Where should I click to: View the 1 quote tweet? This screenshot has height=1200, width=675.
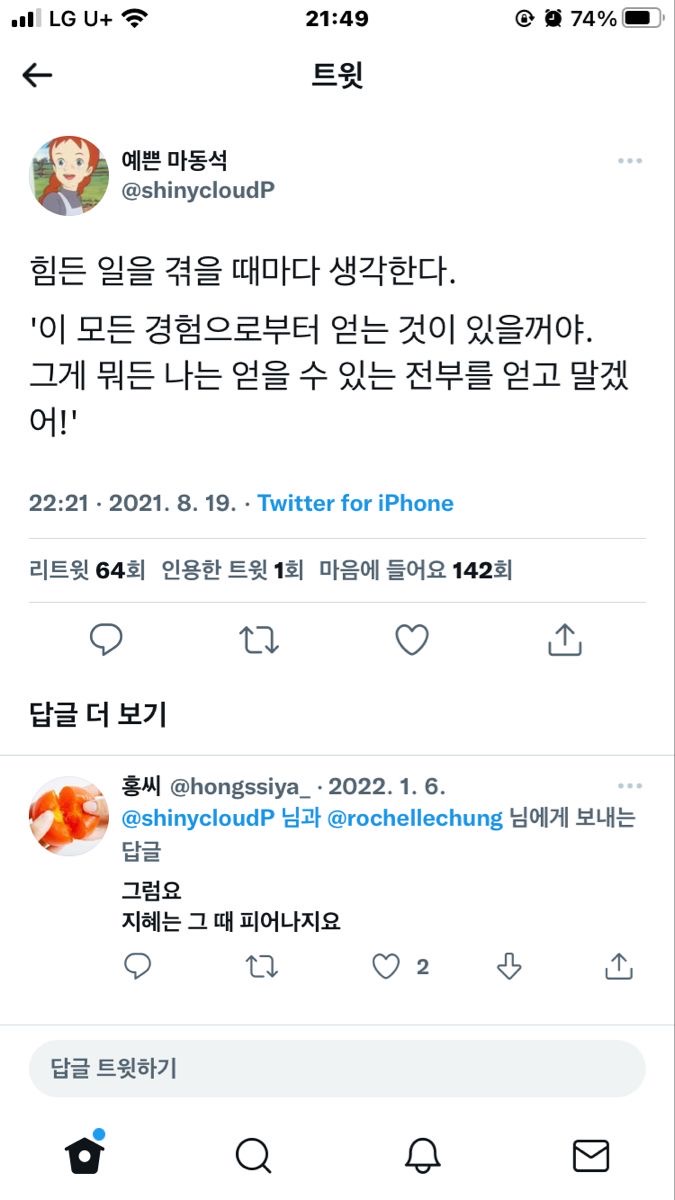coord(232,570)
